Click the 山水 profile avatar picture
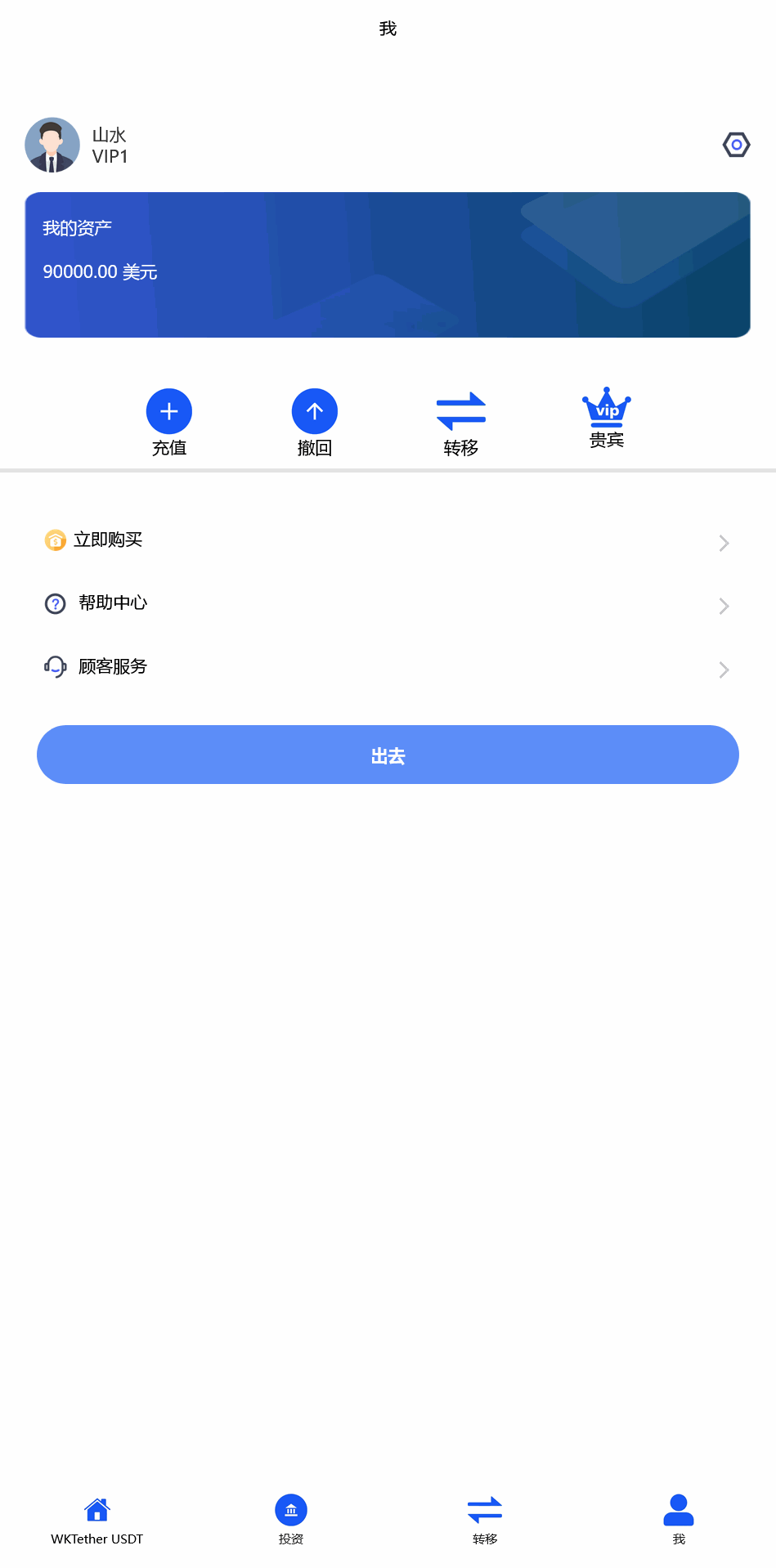This screenshot has width=776, height=1568. coord(52,145)
